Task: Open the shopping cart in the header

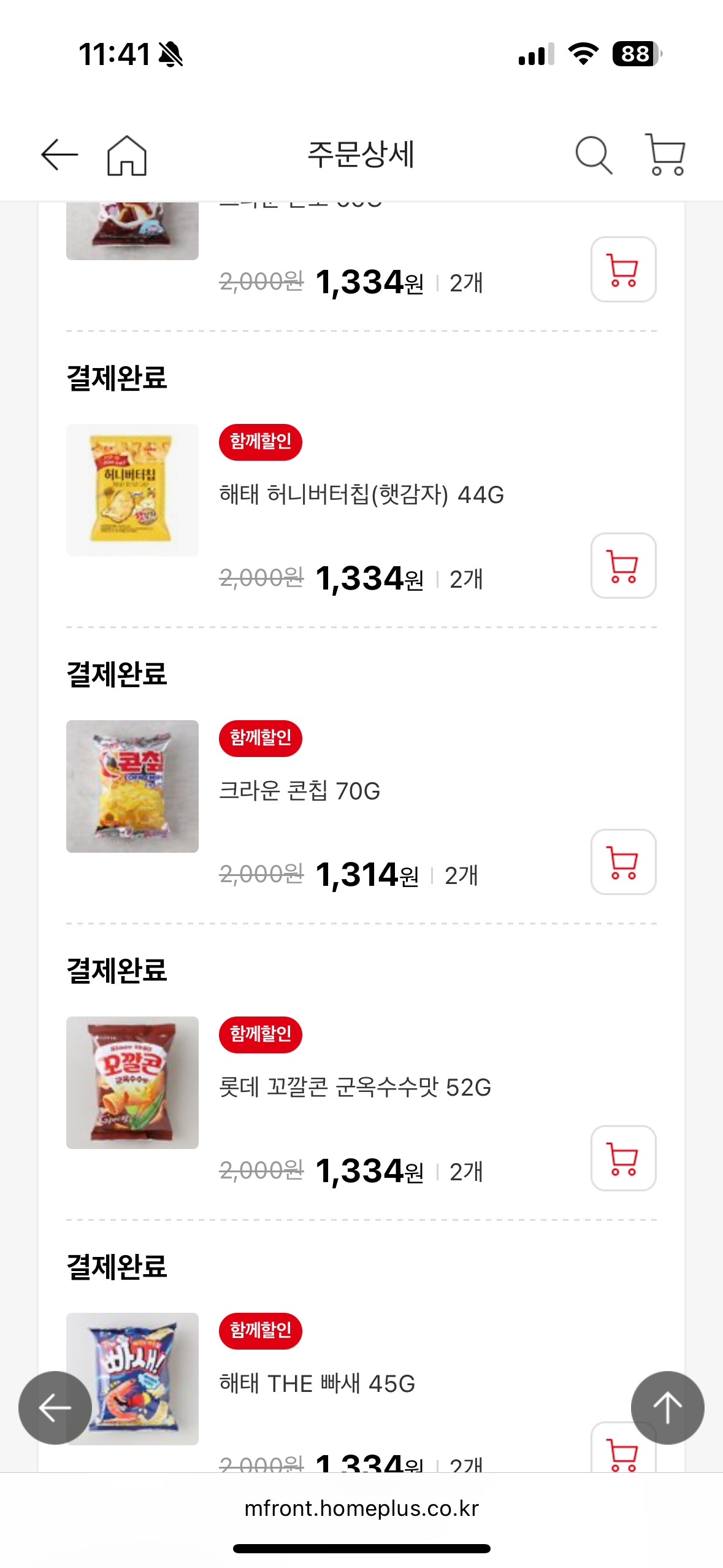Action: tap(665, 155)
